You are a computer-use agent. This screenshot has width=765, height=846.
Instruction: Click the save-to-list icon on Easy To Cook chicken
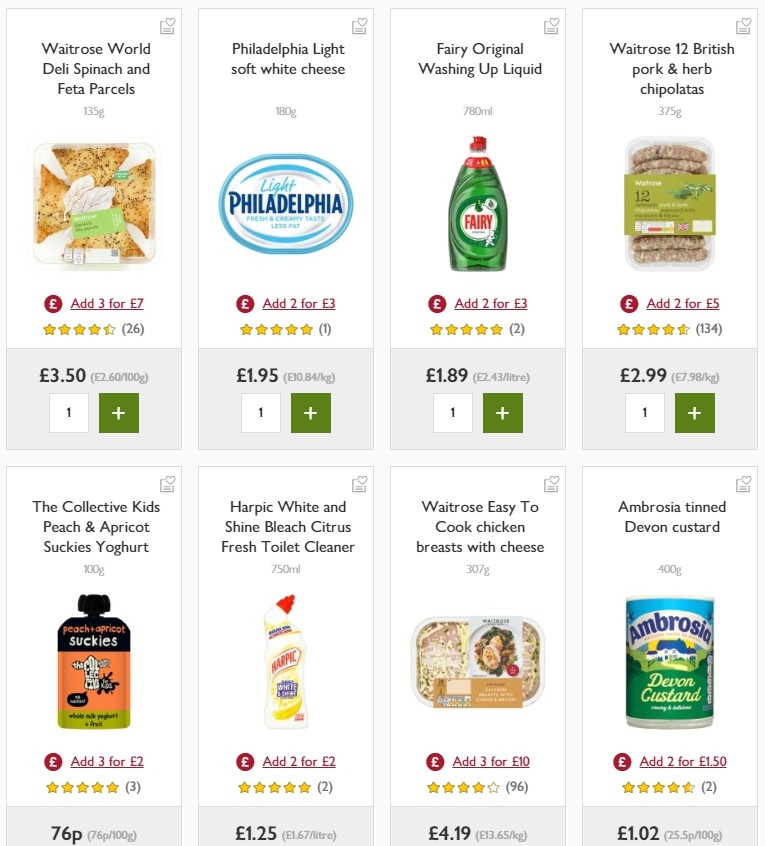pos(550,483)
